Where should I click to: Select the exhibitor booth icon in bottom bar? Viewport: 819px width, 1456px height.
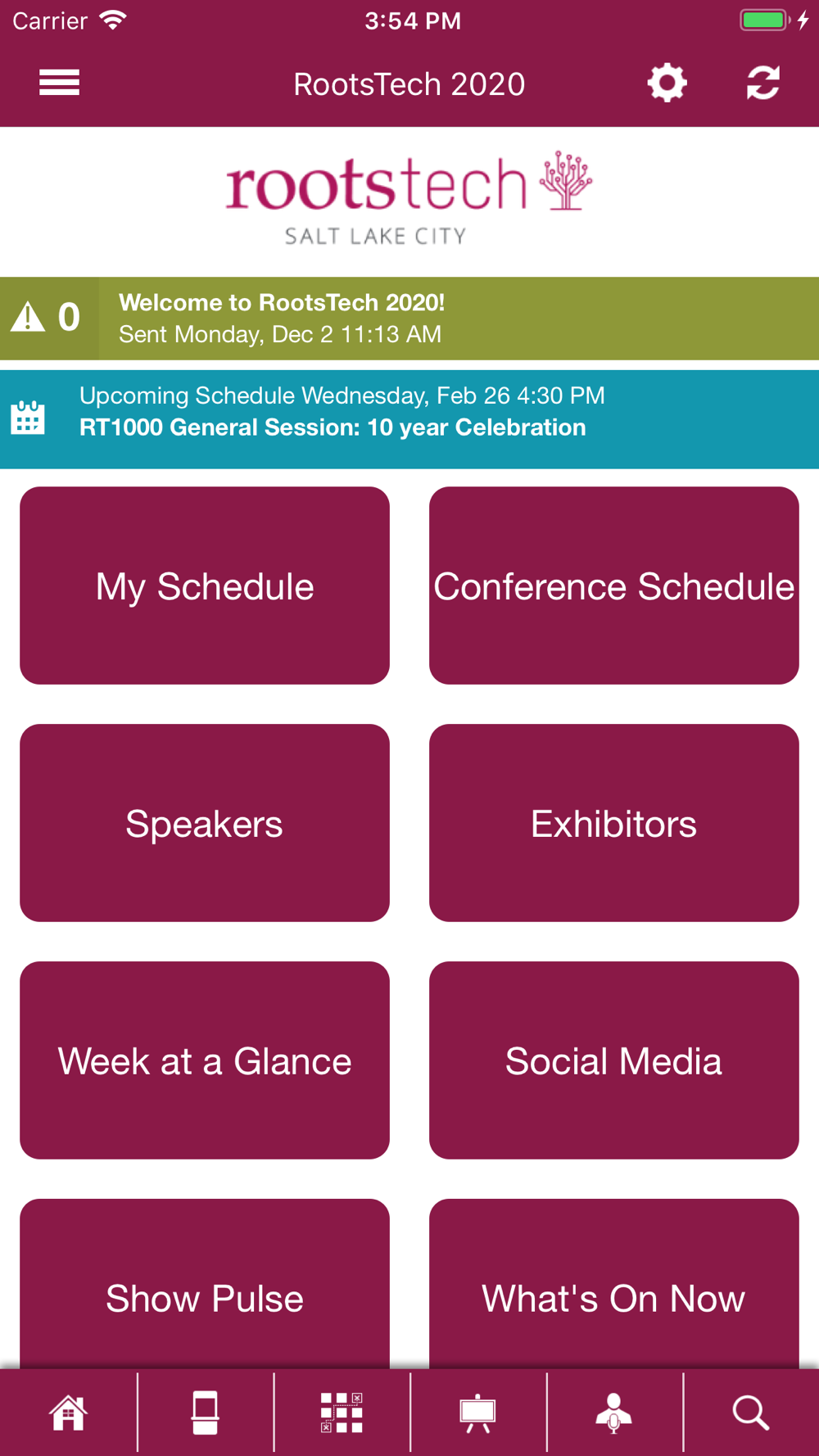click(x=205, y=1413)
